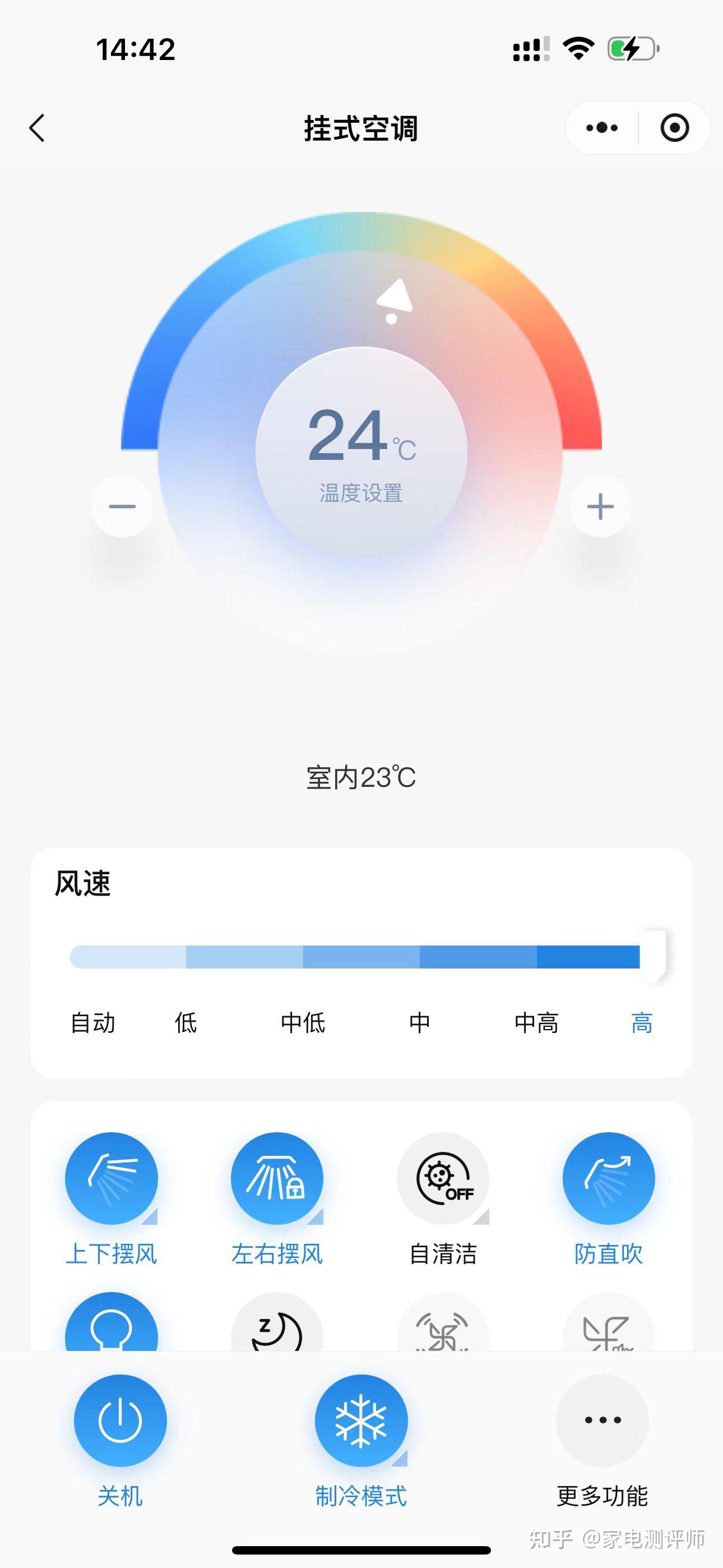This screenshot has width=723, height=1568.
Task: Set fan speed to 自动
Action: point(93,1022)
